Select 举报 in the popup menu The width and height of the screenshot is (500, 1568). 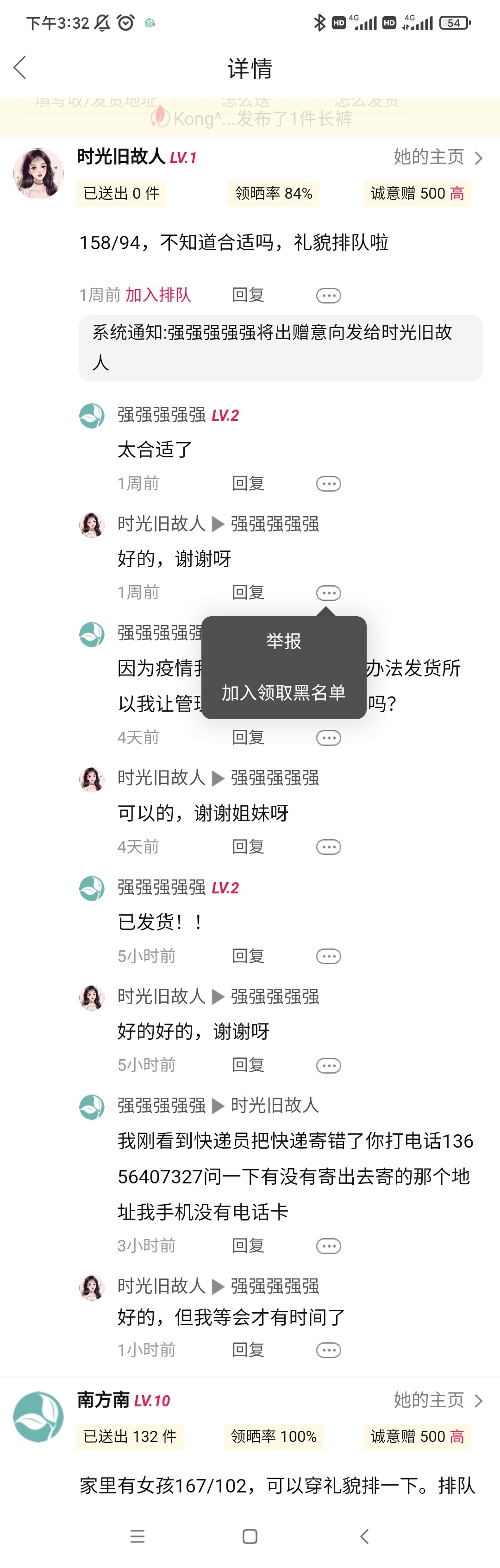coord(283,641)
